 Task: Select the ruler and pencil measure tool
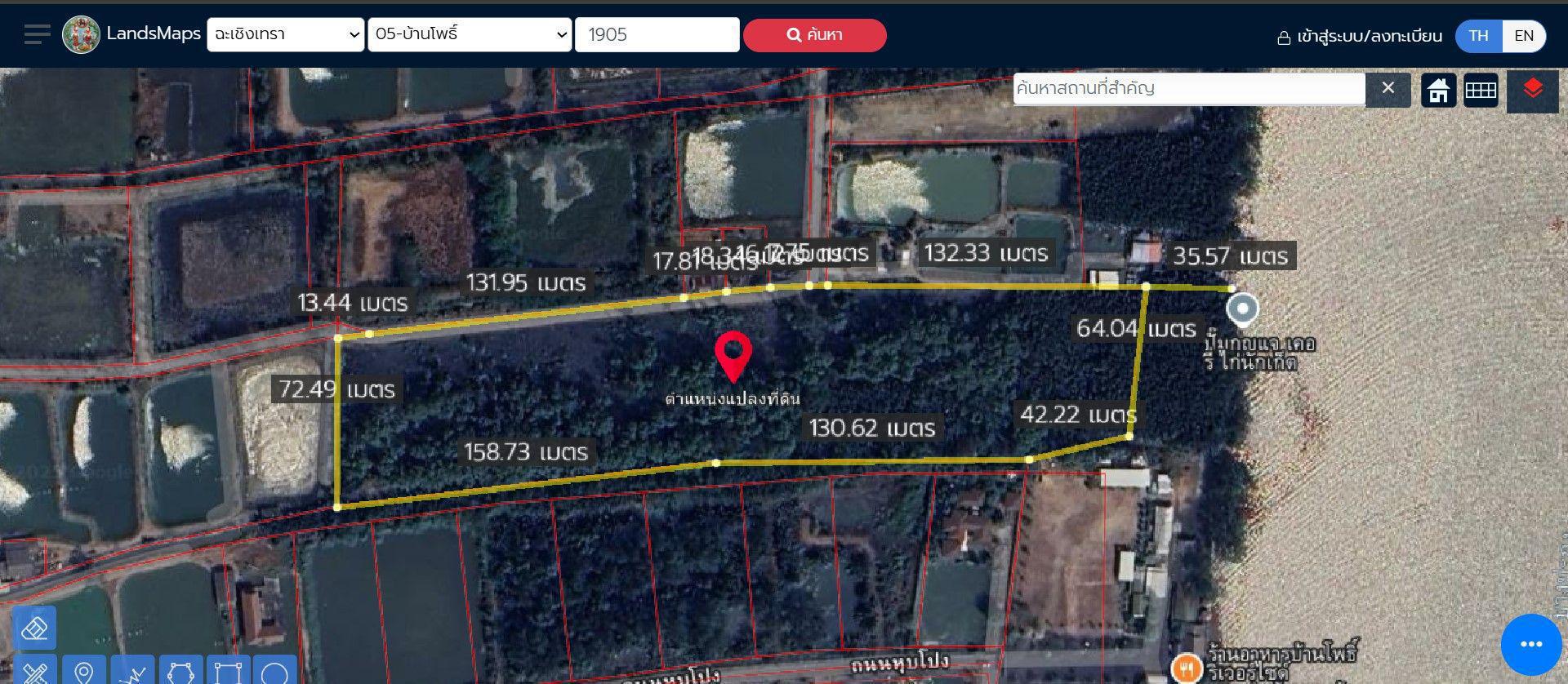point(34,672)
